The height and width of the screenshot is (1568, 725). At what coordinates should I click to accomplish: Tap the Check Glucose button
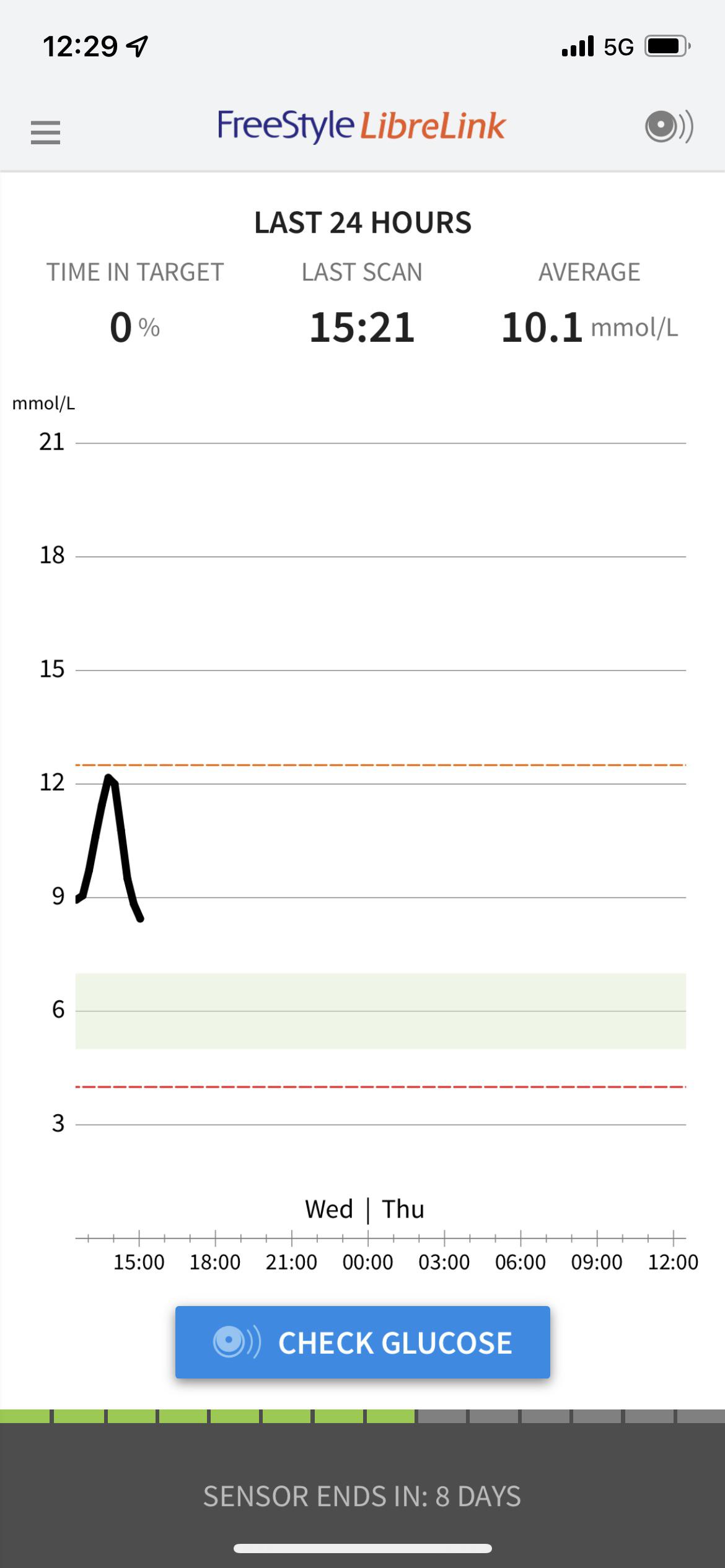362,1343
